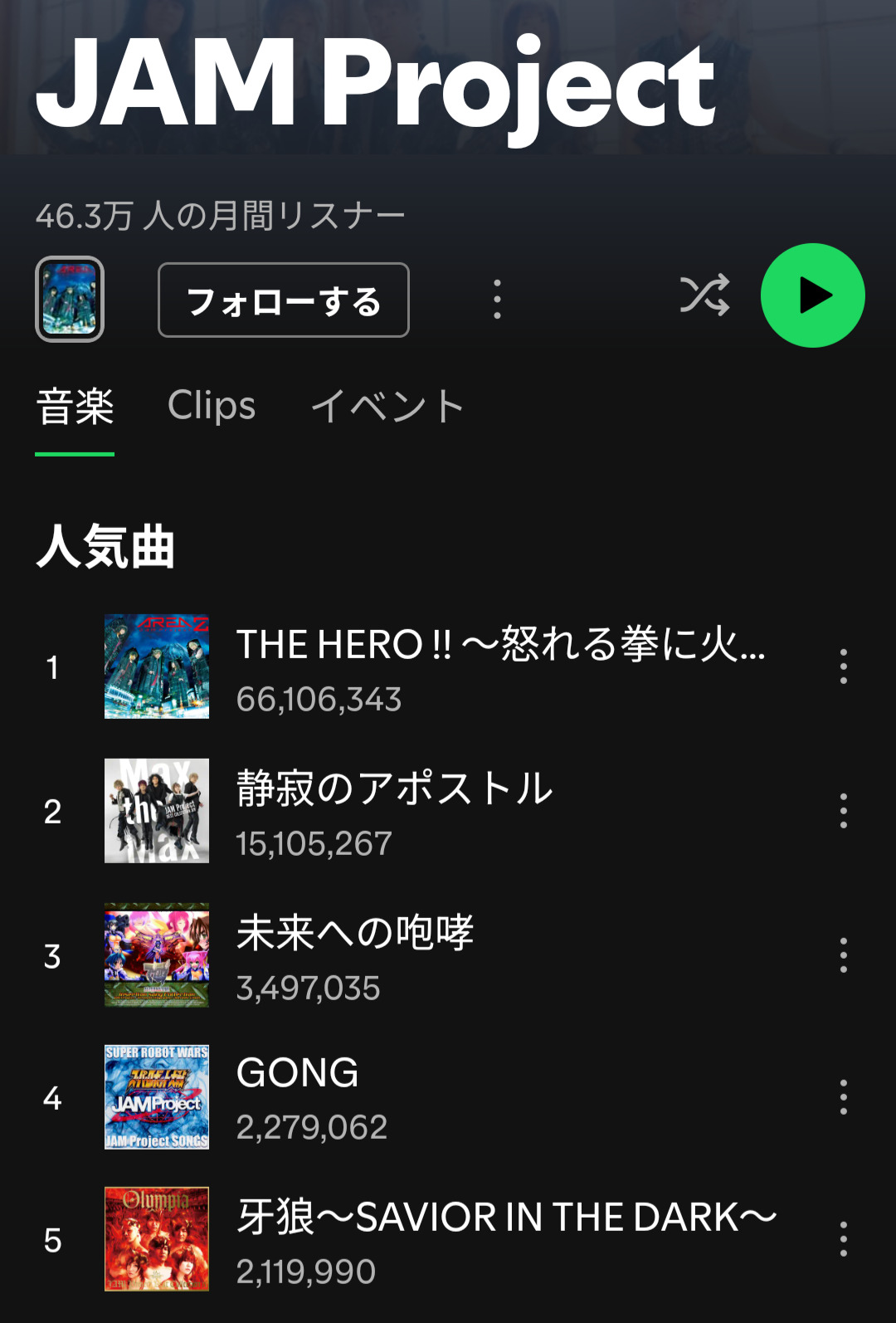Open the small album preview thumbnail
This screenshot has width=896, height=1323.
70,299
